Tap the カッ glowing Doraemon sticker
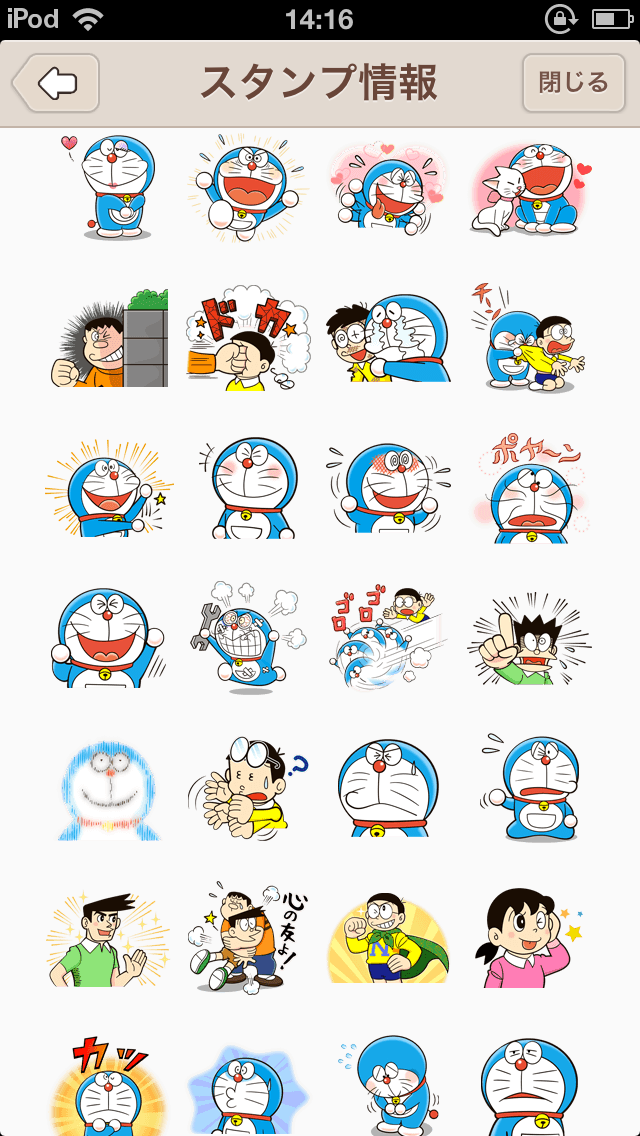 point(108,1085)
